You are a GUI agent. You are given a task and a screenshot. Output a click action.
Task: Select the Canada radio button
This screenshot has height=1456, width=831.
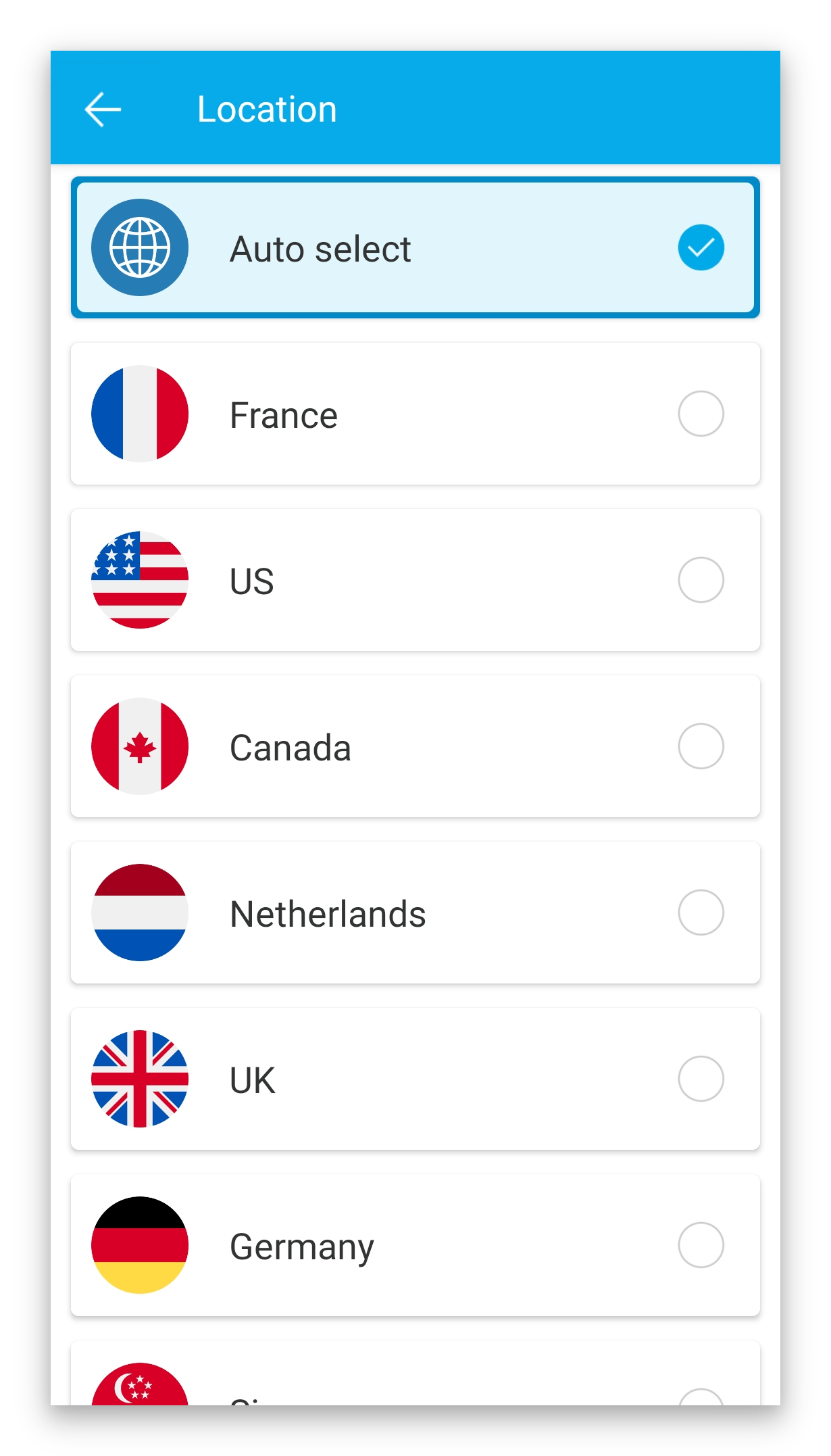[x=701, y=746]
